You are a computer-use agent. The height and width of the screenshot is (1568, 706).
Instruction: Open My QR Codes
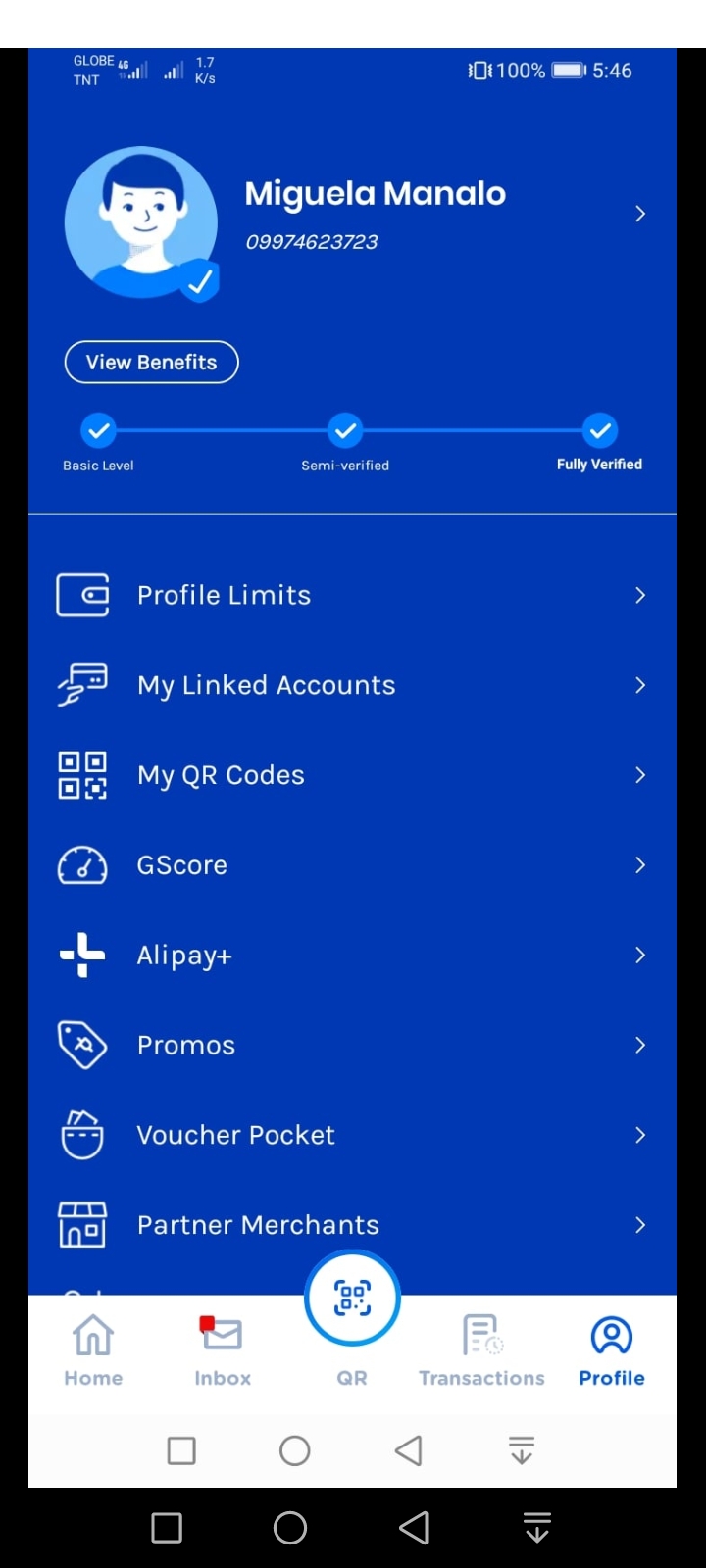(x=351, y=775)
